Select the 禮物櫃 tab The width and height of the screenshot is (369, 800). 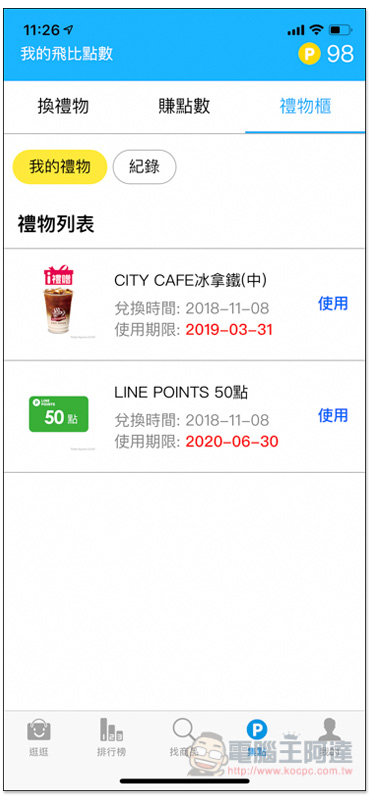305,106
